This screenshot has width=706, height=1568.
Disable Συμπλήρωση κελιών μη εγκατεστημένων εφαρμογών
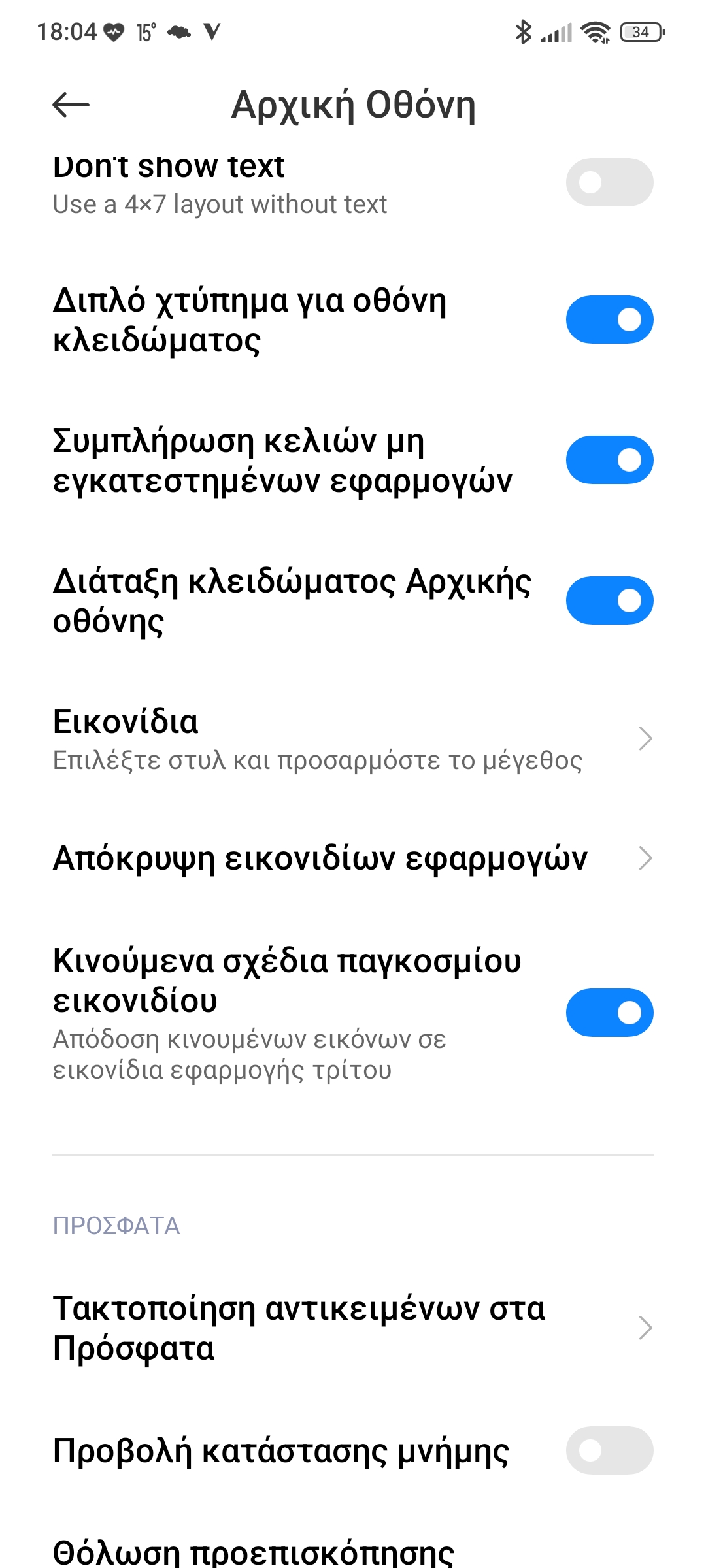609,460
